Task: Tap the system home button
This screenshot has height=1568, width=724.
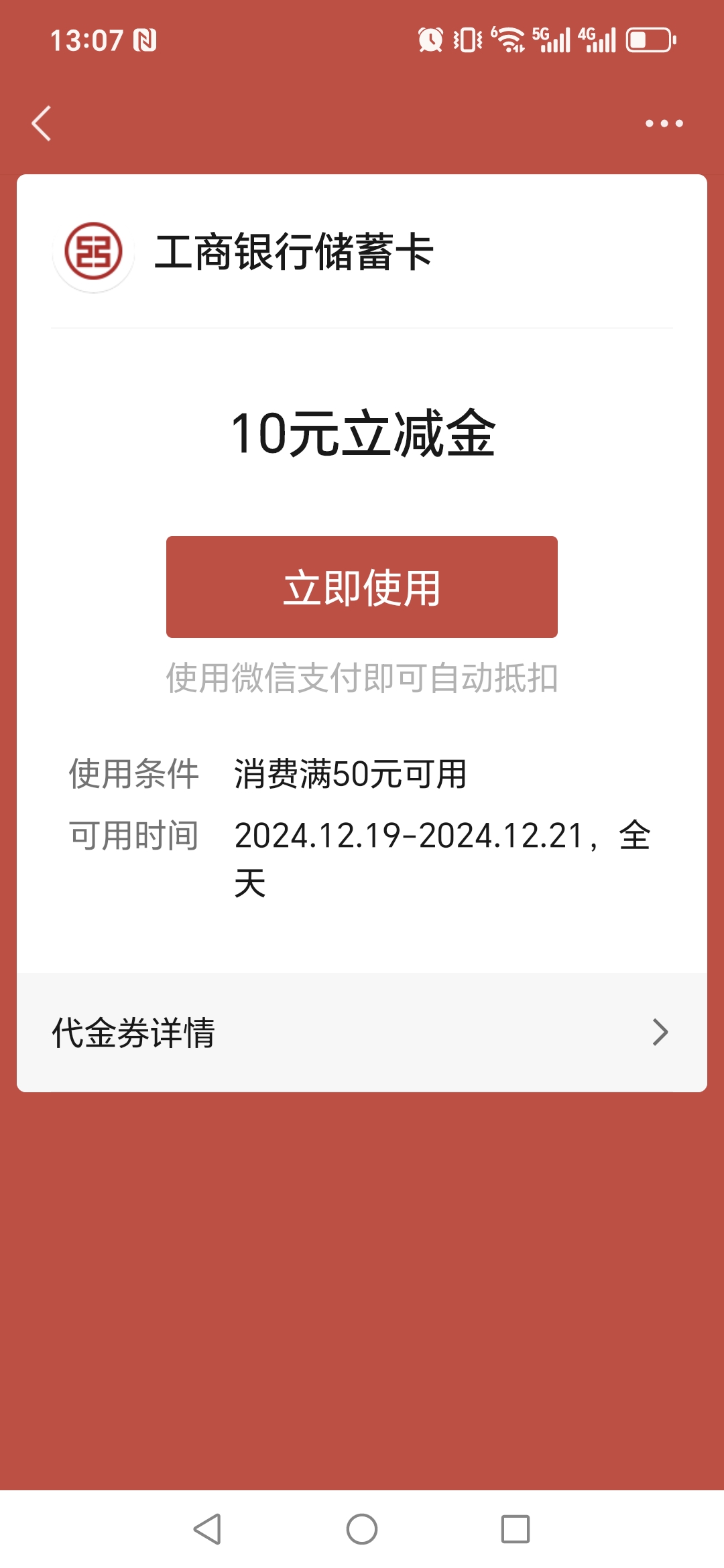Action: [362, 1530]
